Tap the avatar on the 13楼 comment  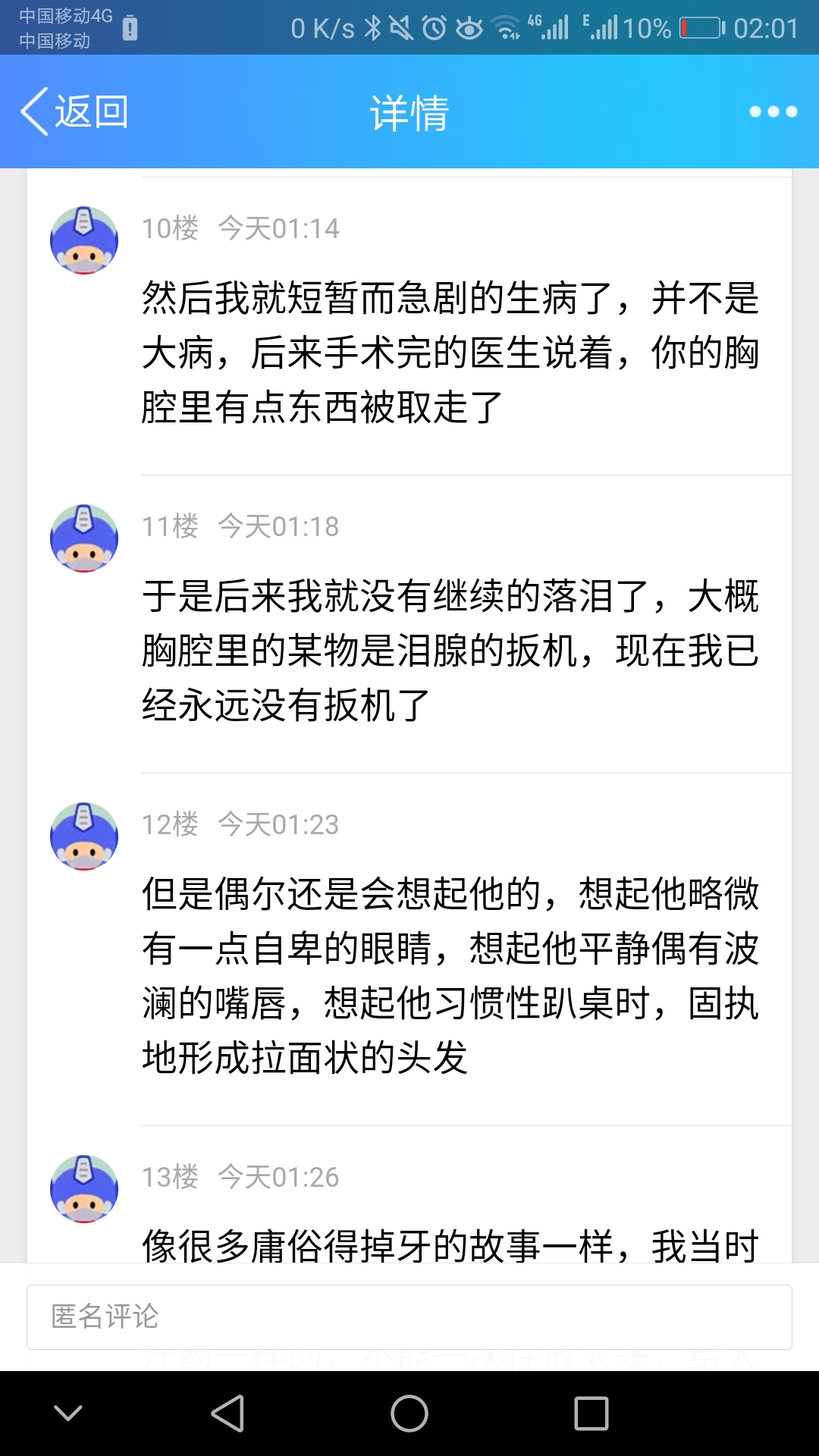[x=84, y=1188]
